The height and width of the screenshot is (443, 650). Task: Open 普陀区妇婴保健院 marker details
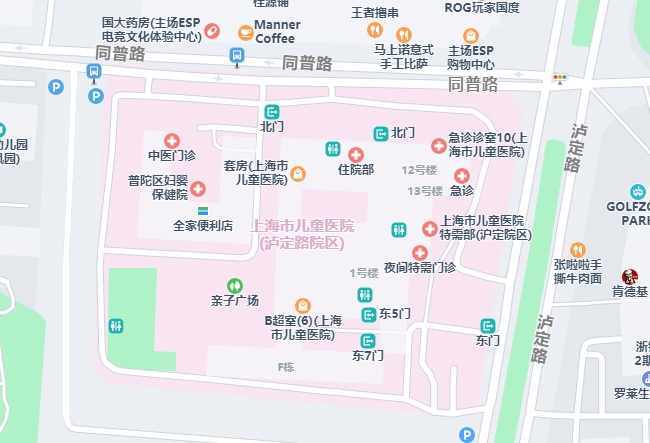pos(197,188)
